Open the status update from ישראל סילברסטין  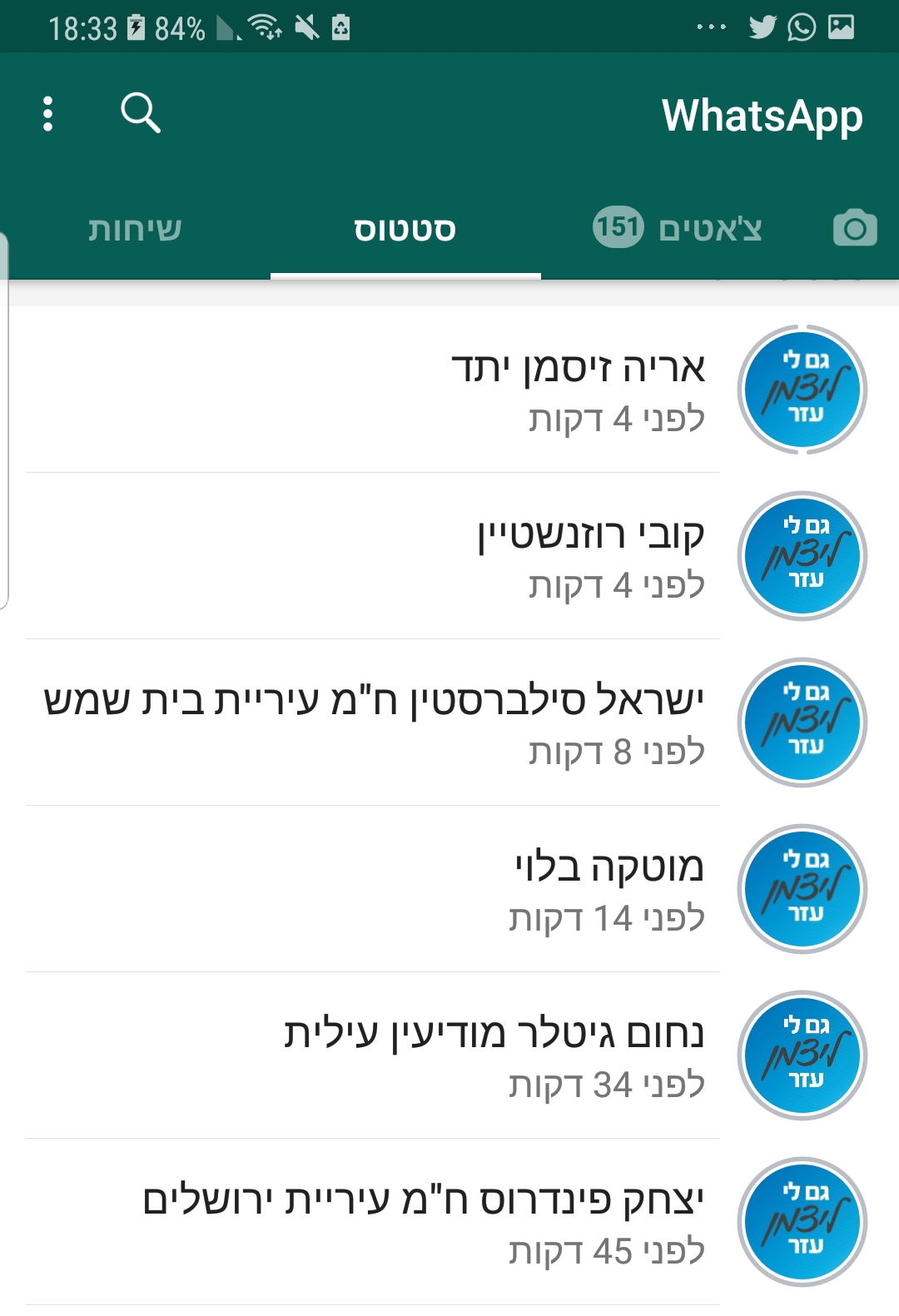click(x=802, y=722)
